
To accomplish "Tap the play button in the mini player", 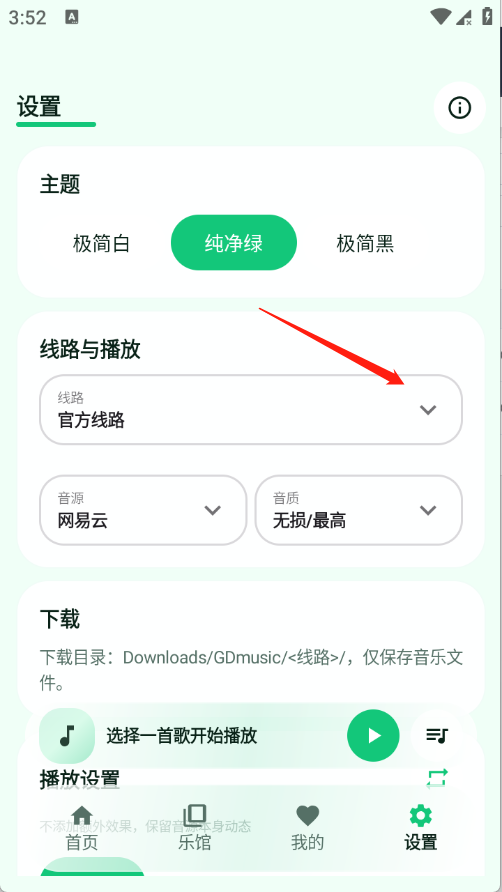I will (x=373, y=736).
